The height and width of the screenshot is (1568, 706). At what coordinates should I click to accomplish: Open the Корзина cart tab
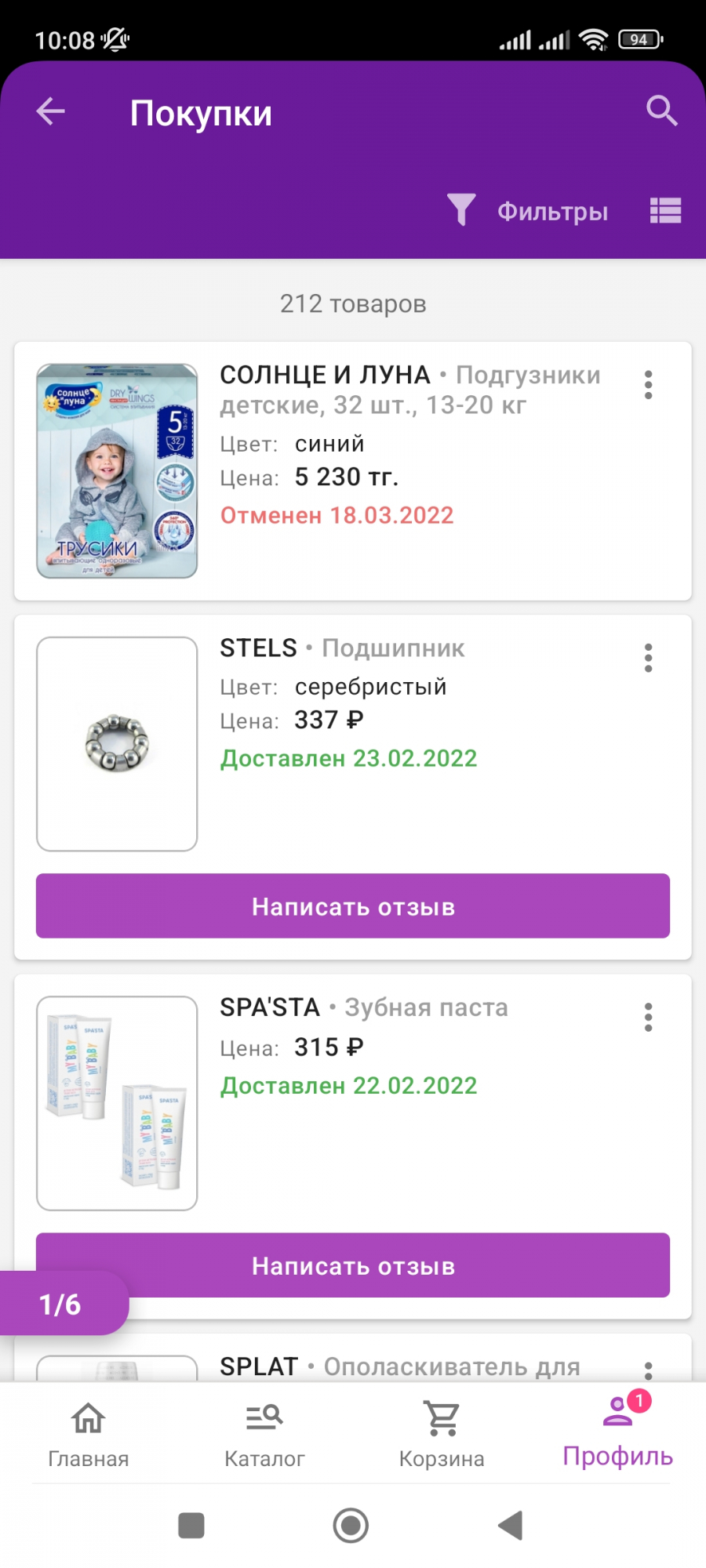point(442,1434)
